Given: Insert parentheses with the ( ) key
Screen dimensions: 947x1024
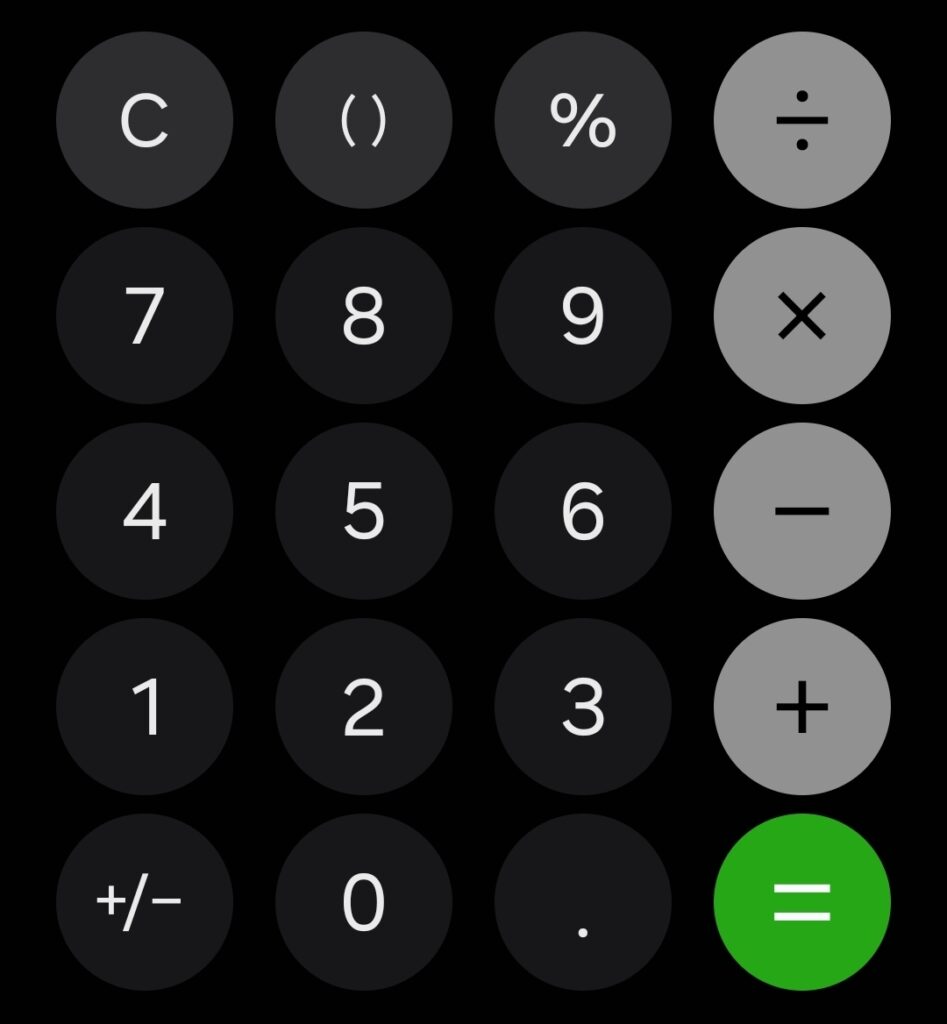Looking at the screenshot, I should pos(363,120).
